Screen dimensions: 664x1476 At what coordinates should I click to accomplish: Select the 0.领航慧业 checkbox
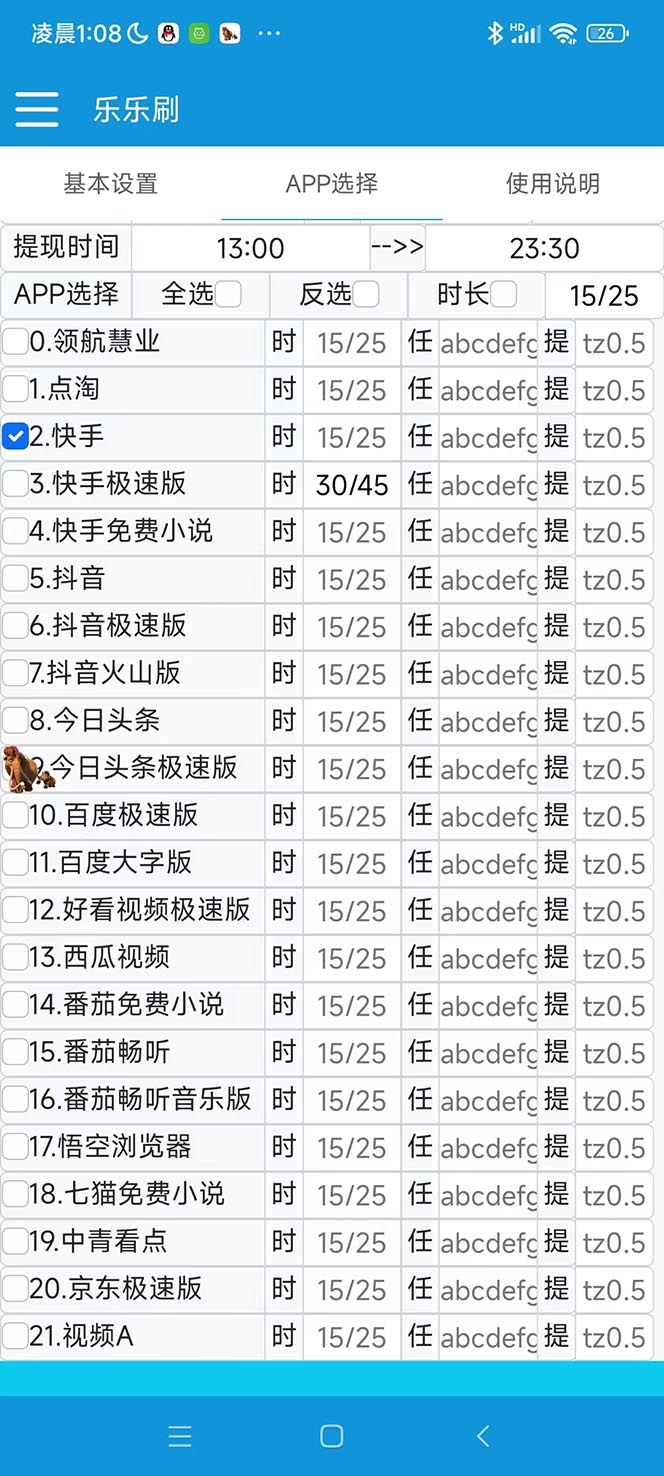pyautogui.click(x=15, y=342)
